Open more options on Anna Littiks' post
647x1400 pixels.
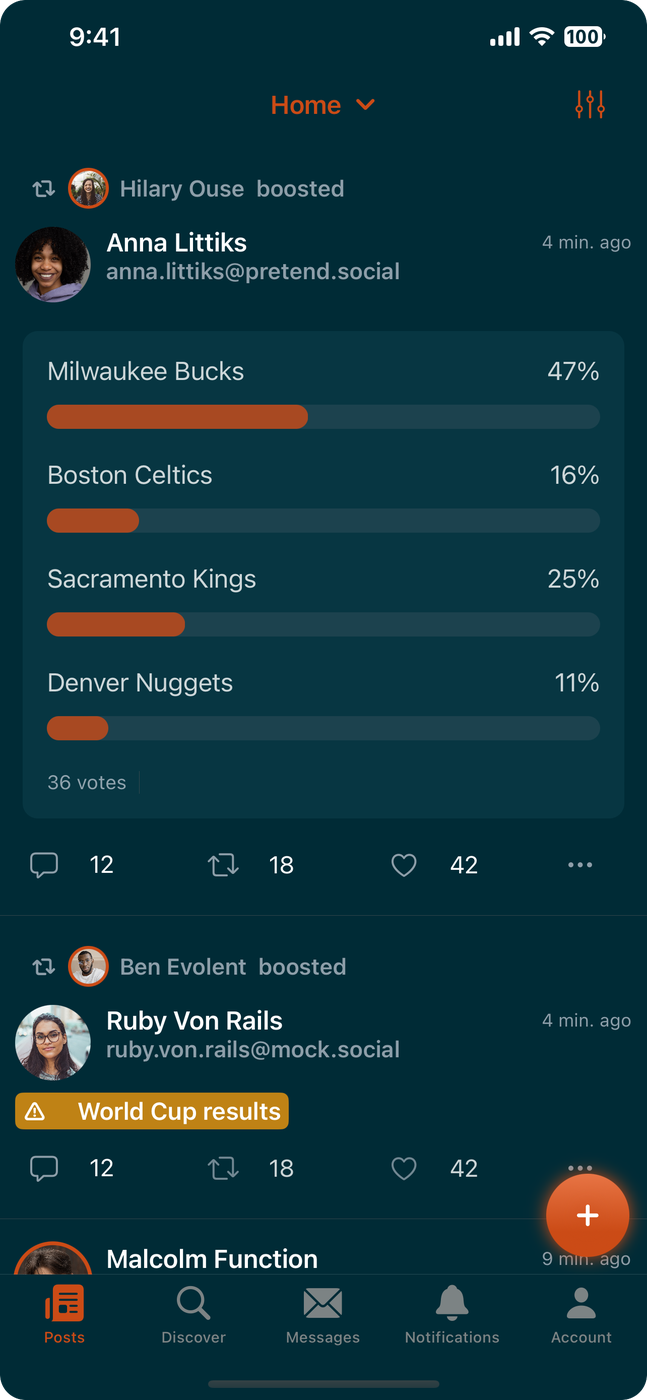[580, 865]
